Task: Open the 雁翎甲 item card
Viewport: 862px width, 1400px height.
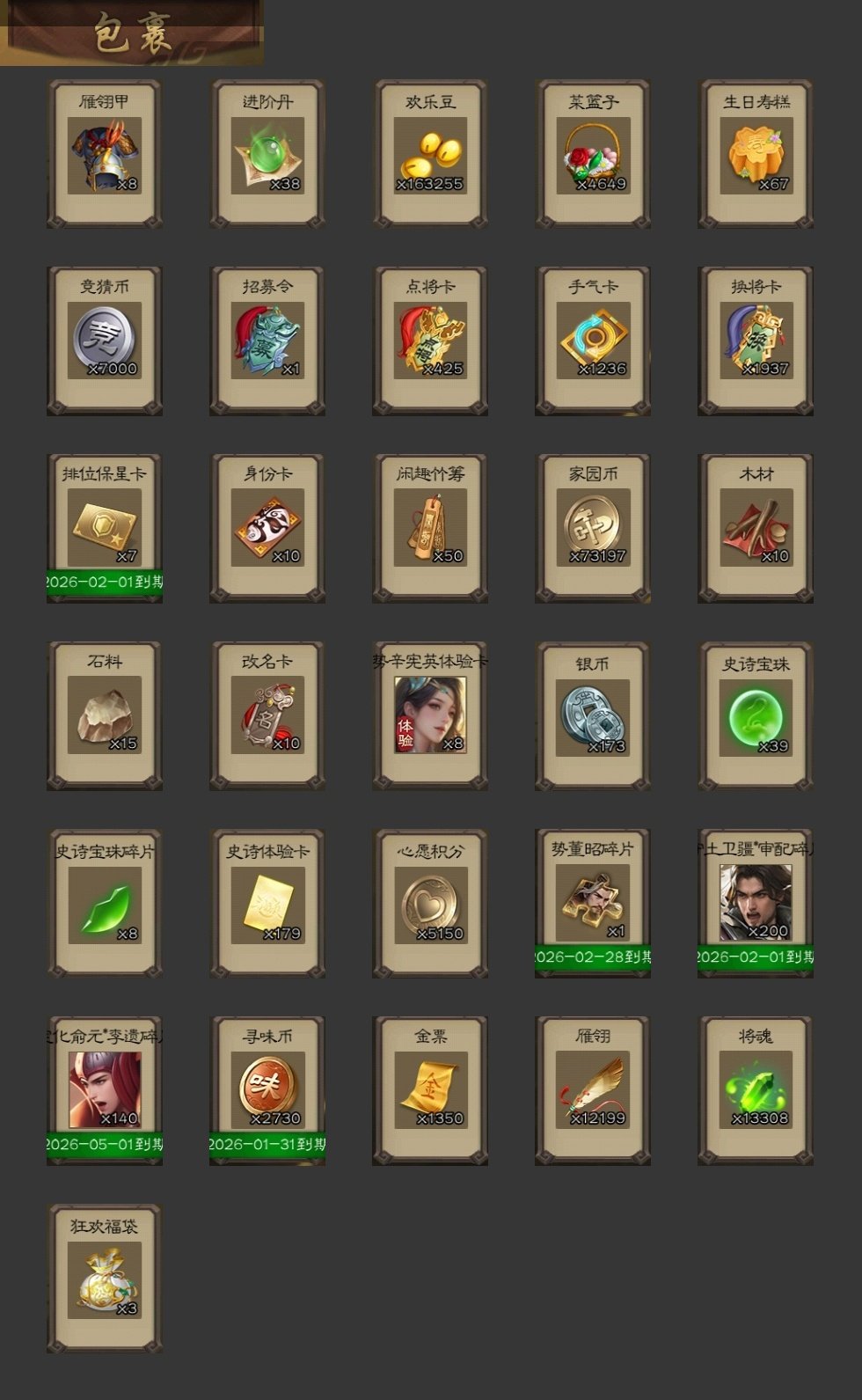Action: (105, 155)
